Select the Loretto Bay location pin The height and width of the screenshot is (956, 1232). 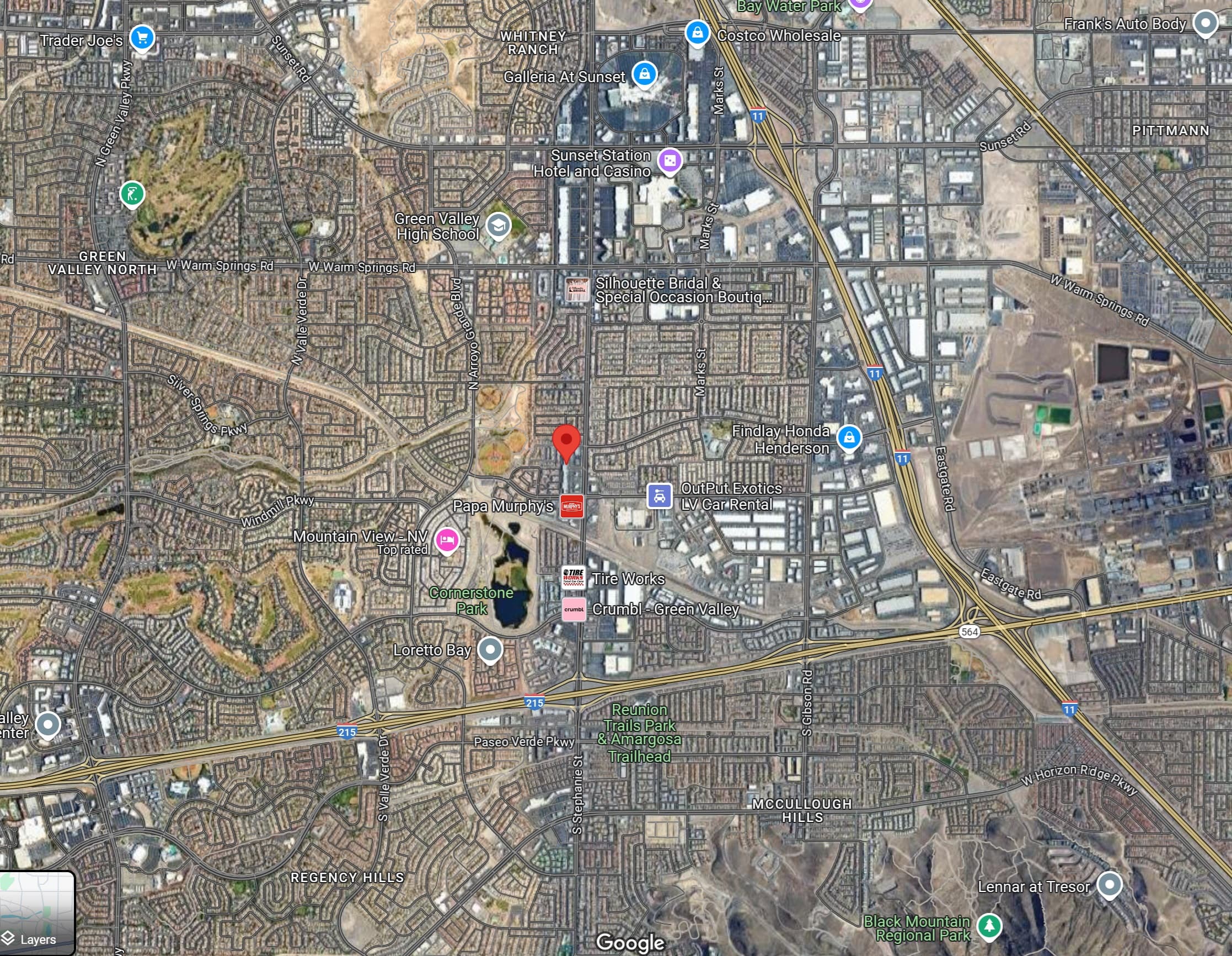490,649
